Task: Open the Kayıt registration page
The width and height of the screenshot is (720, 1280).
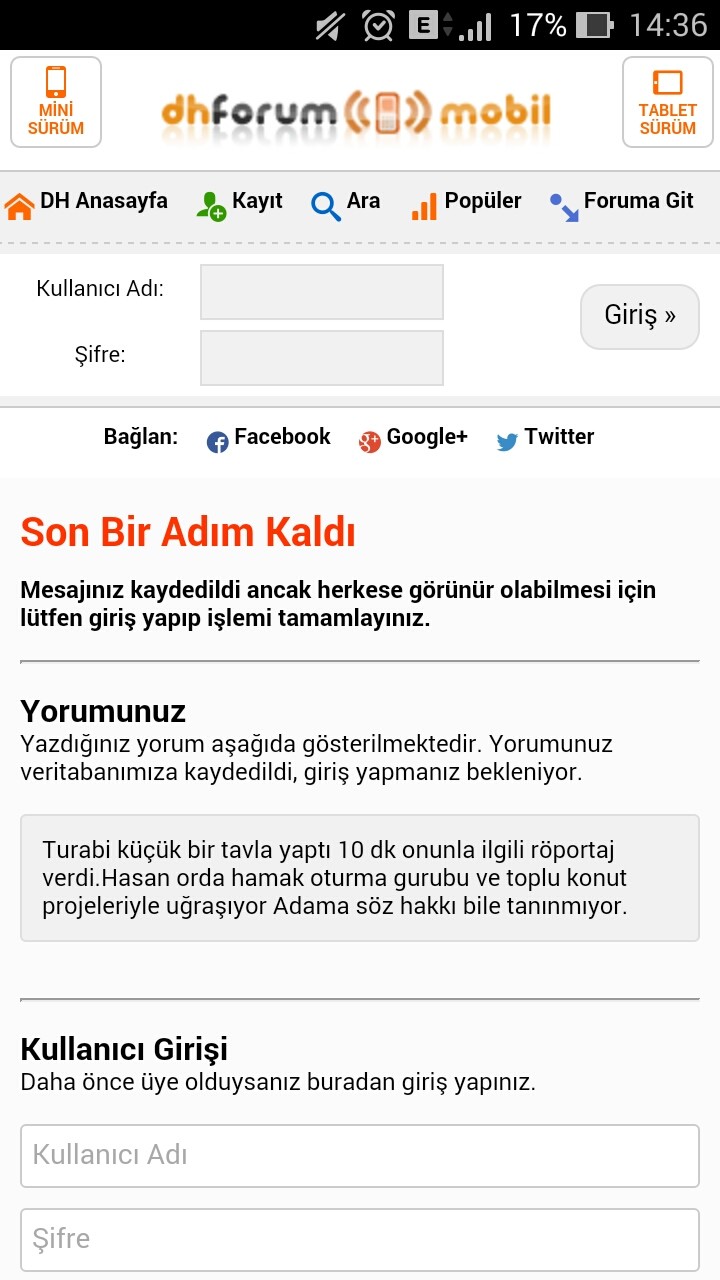Action: [240, 203]
